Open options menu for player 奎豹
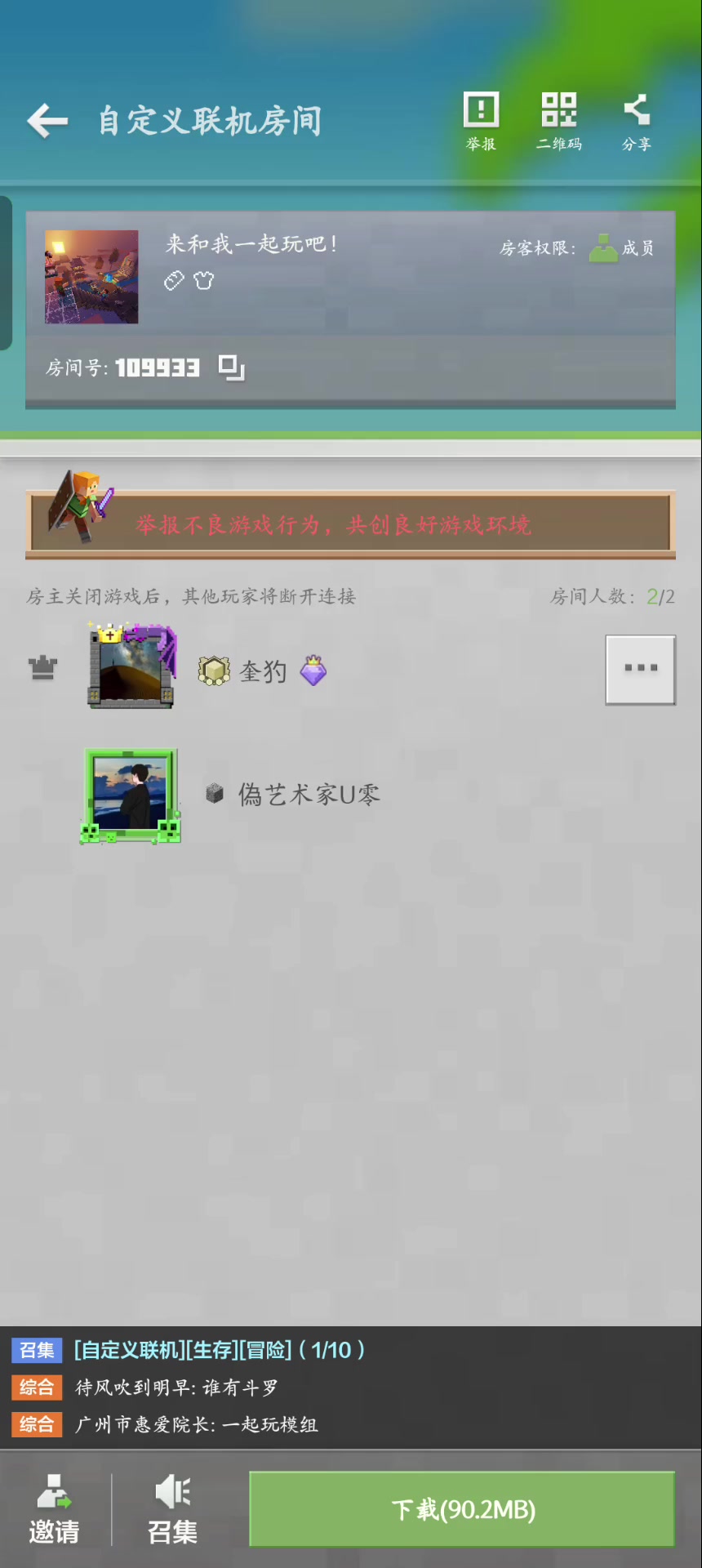Viewport: 702px width, 1568px height. (640, 669)
